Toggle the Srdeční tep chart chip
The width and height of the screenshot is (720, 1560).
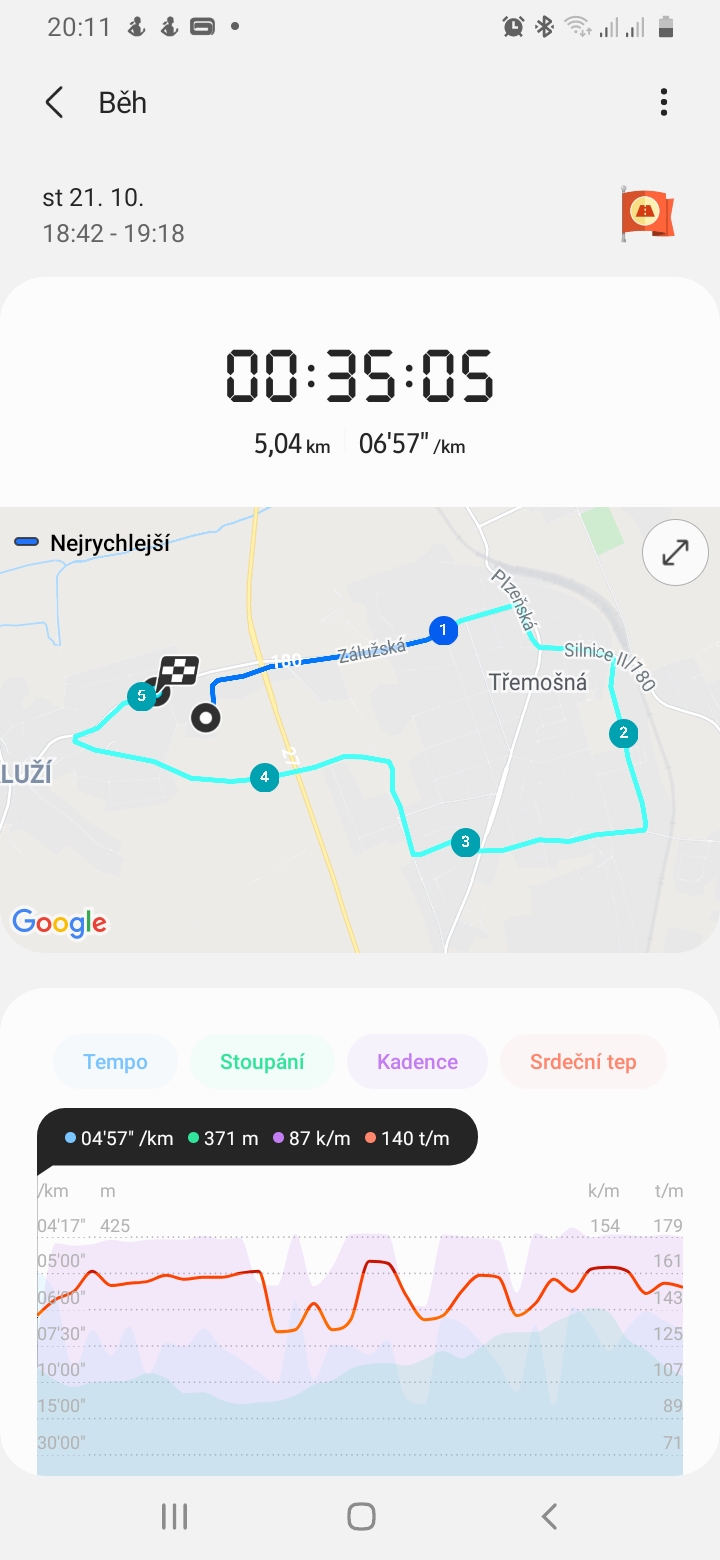point(583,1062)
